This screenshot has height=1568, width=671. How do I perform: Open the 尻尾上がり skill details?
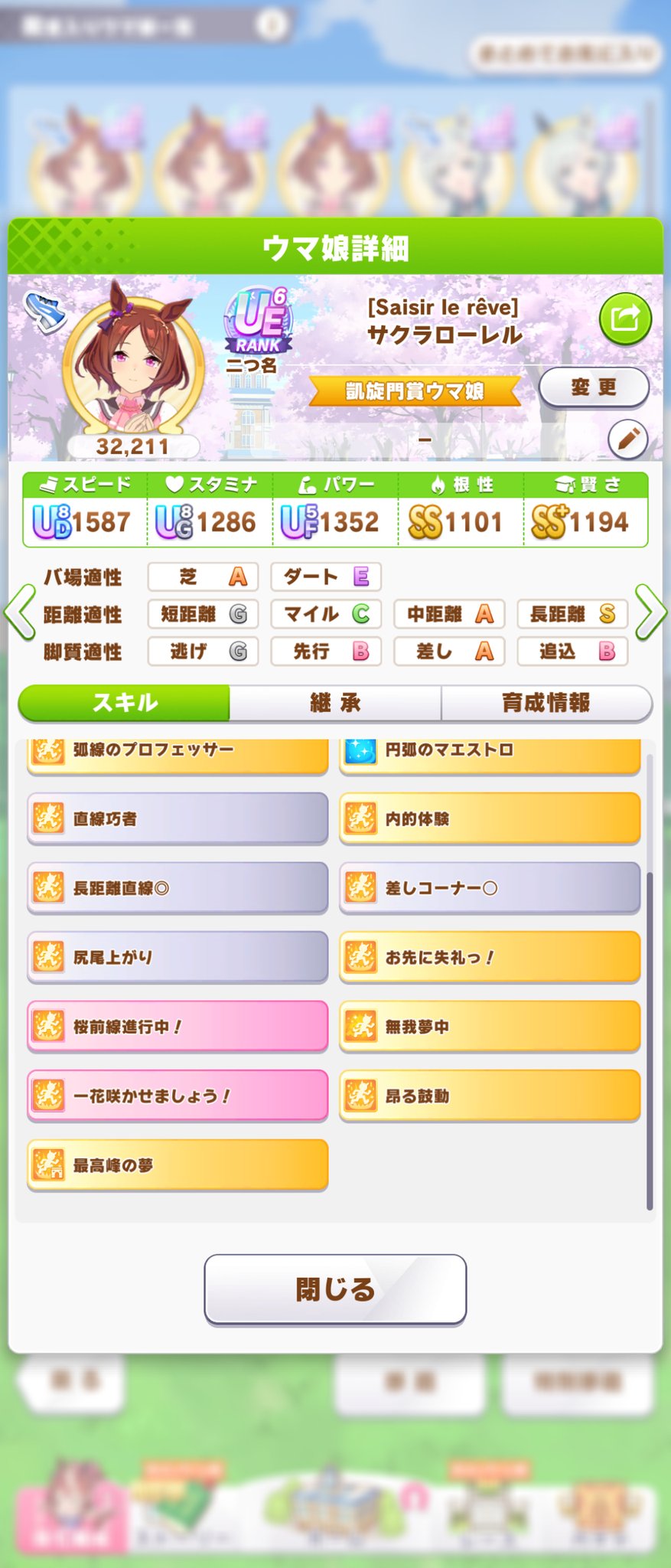pyautogui.click(x=178, y=957)
